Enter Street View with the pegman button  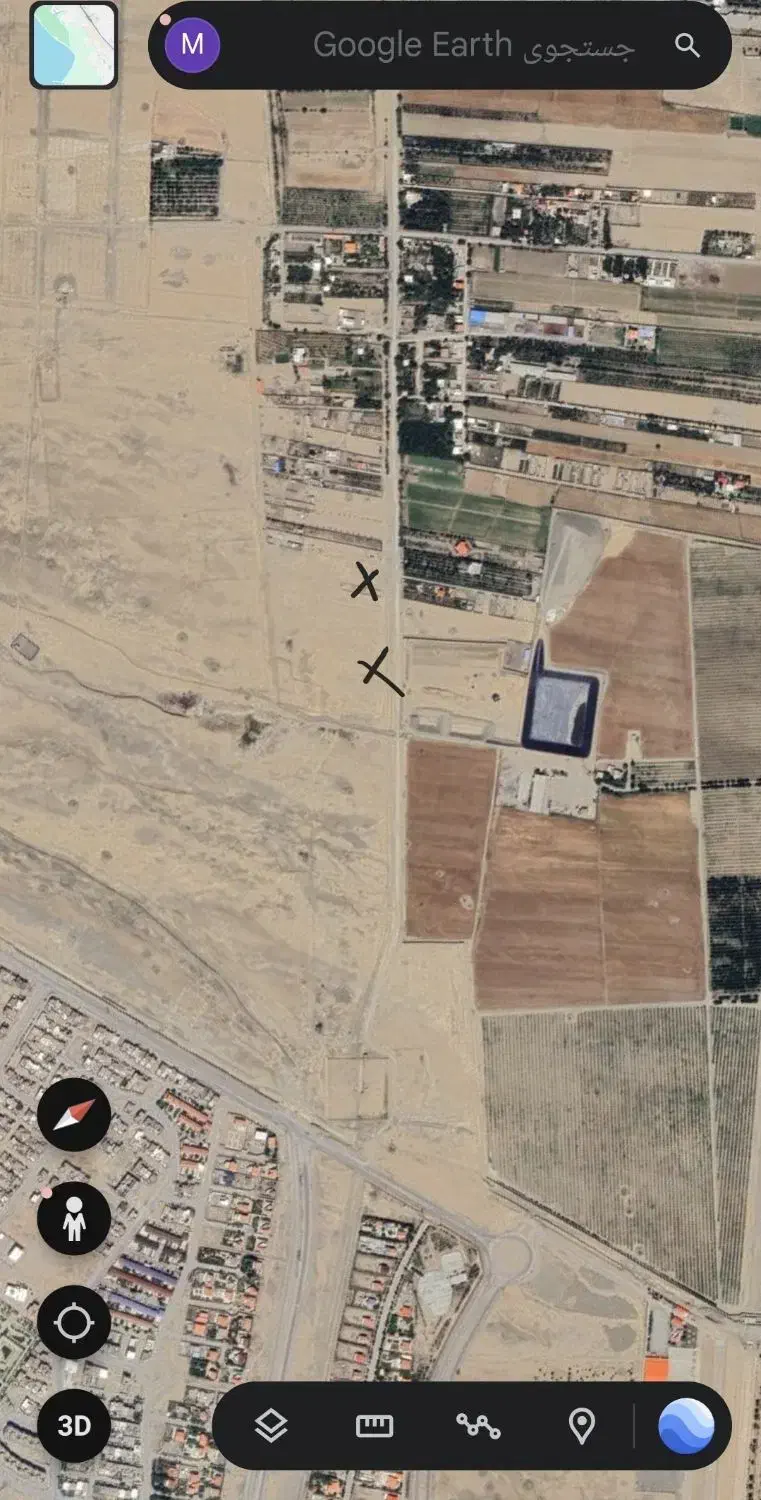pos(74,1219)
